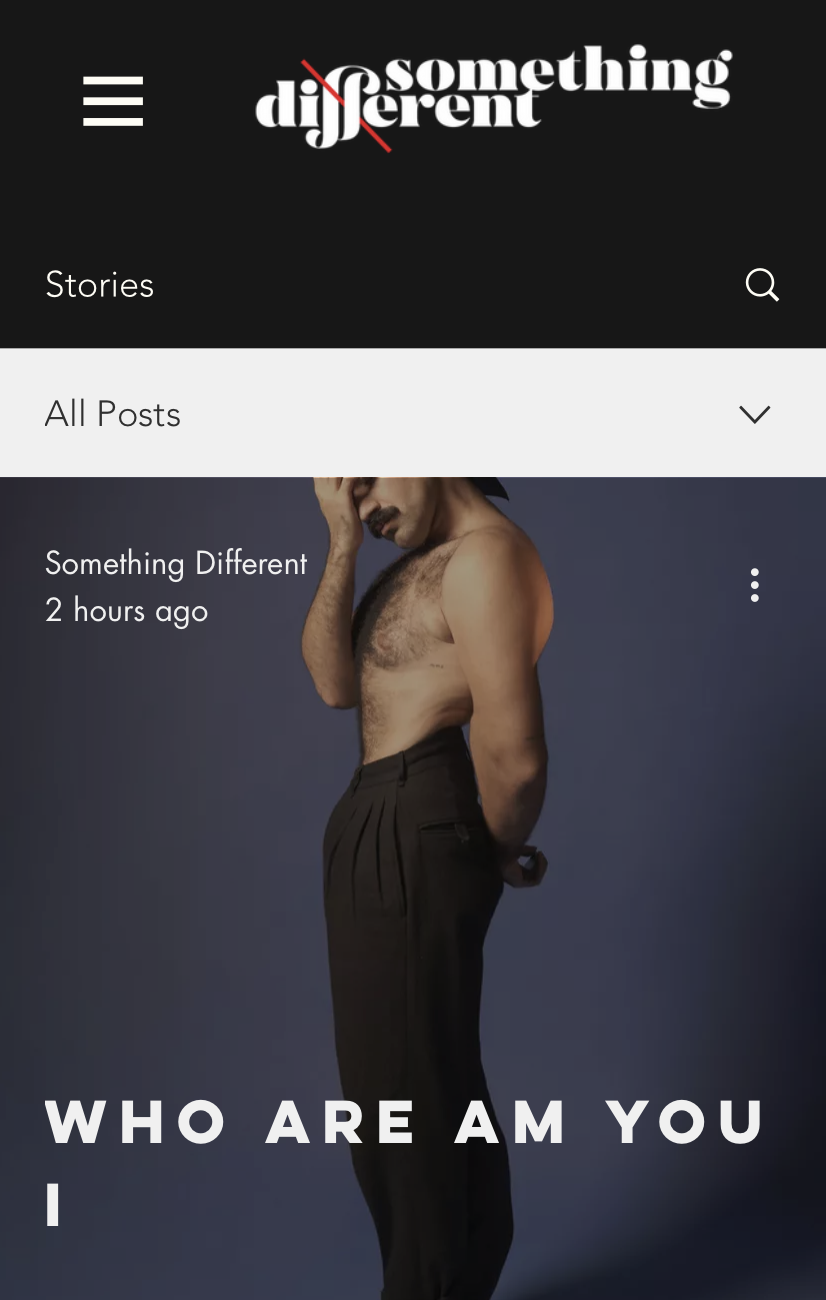Open the hamburger navigation menu
The image size is (826, 1300).
pyautogui.click(x=113, y=101)
